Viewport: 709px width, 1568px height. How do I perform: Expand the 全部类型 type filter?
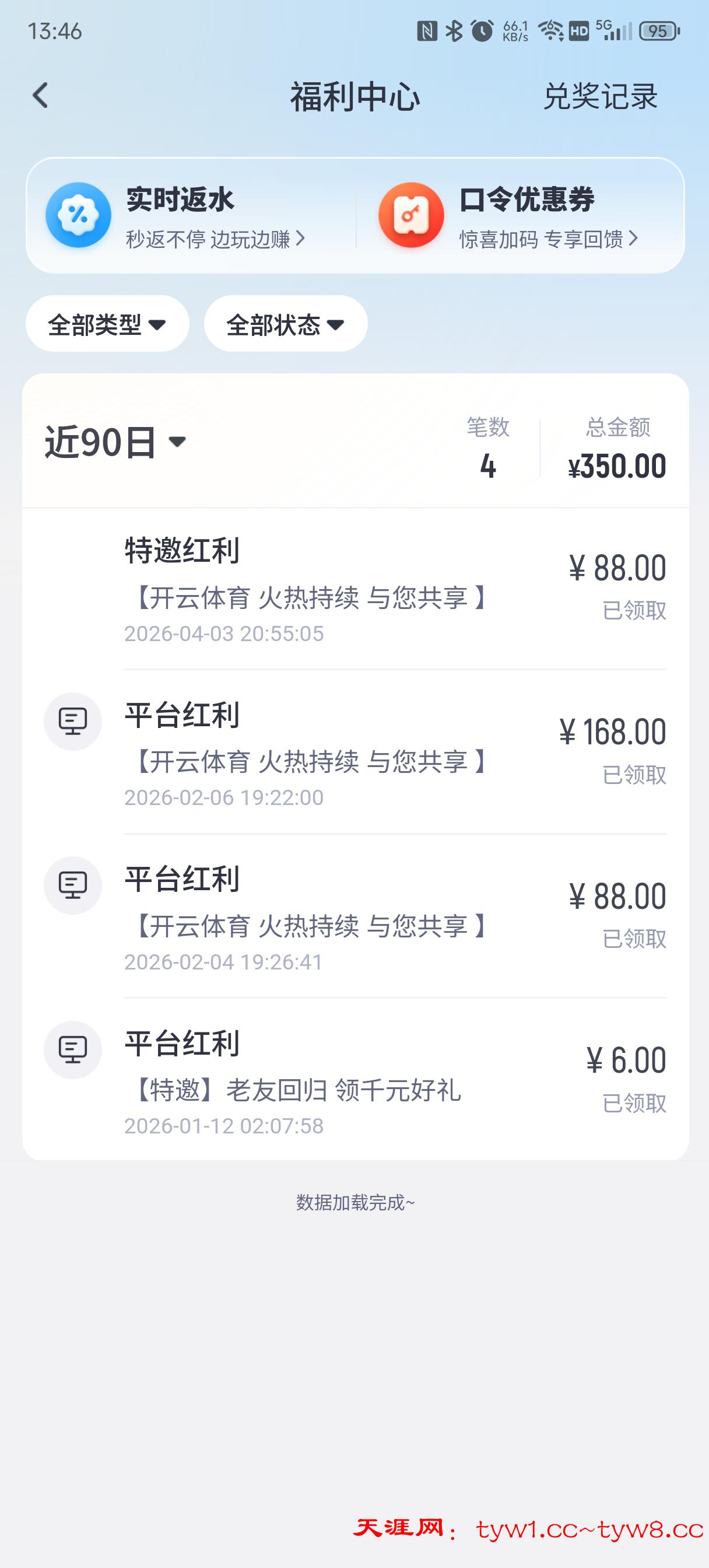(107, 324)
